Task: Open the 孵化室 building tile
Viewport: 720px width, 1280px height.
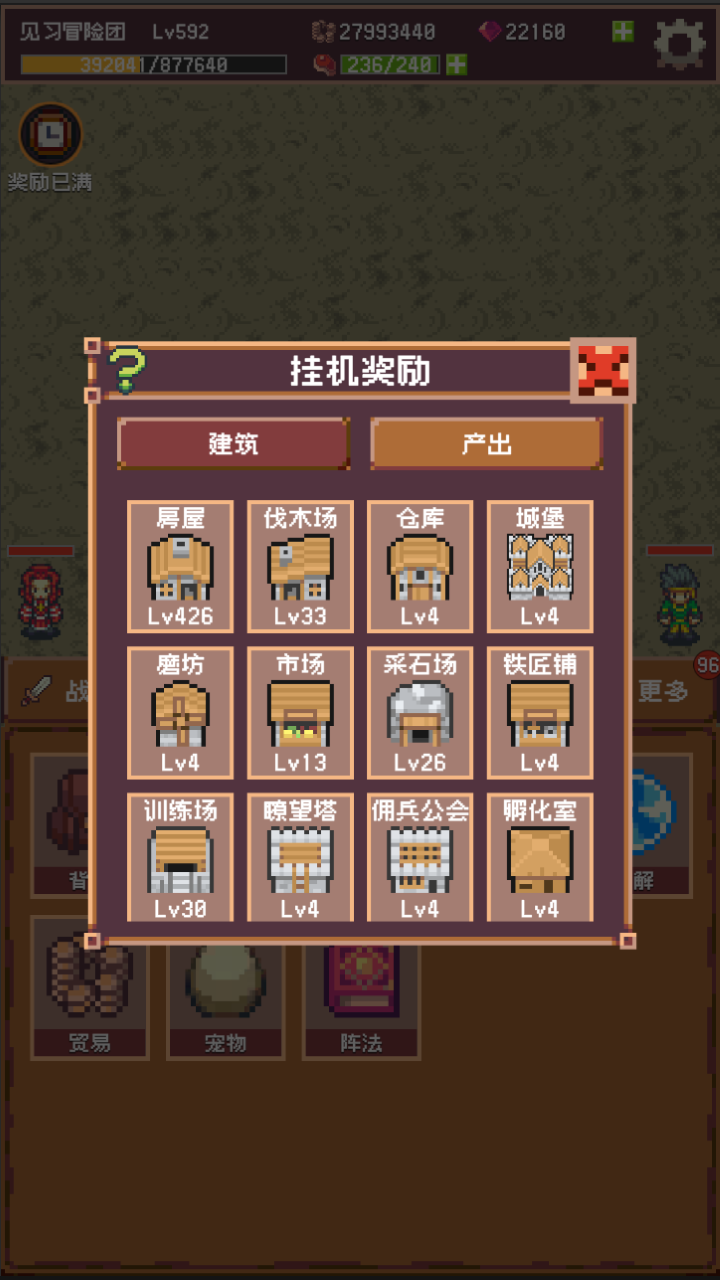Action: coord(540,858)
